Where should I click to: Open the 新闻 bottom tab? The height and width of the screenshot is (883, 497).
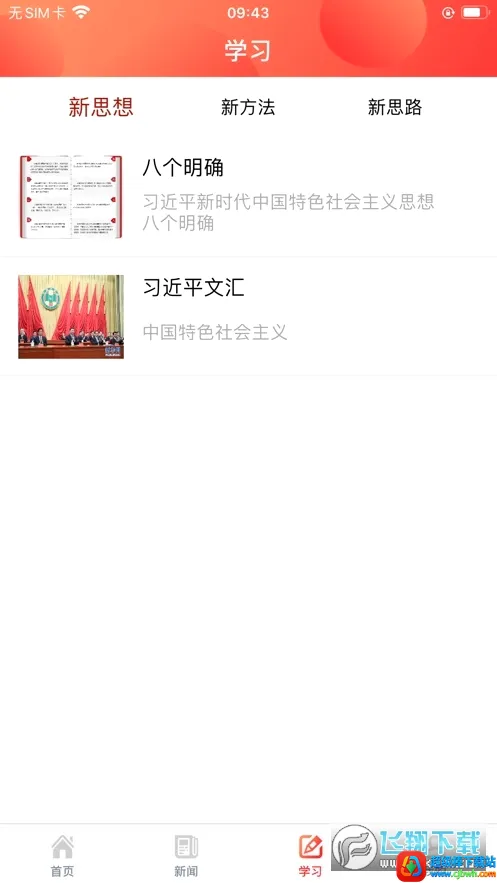186,855
